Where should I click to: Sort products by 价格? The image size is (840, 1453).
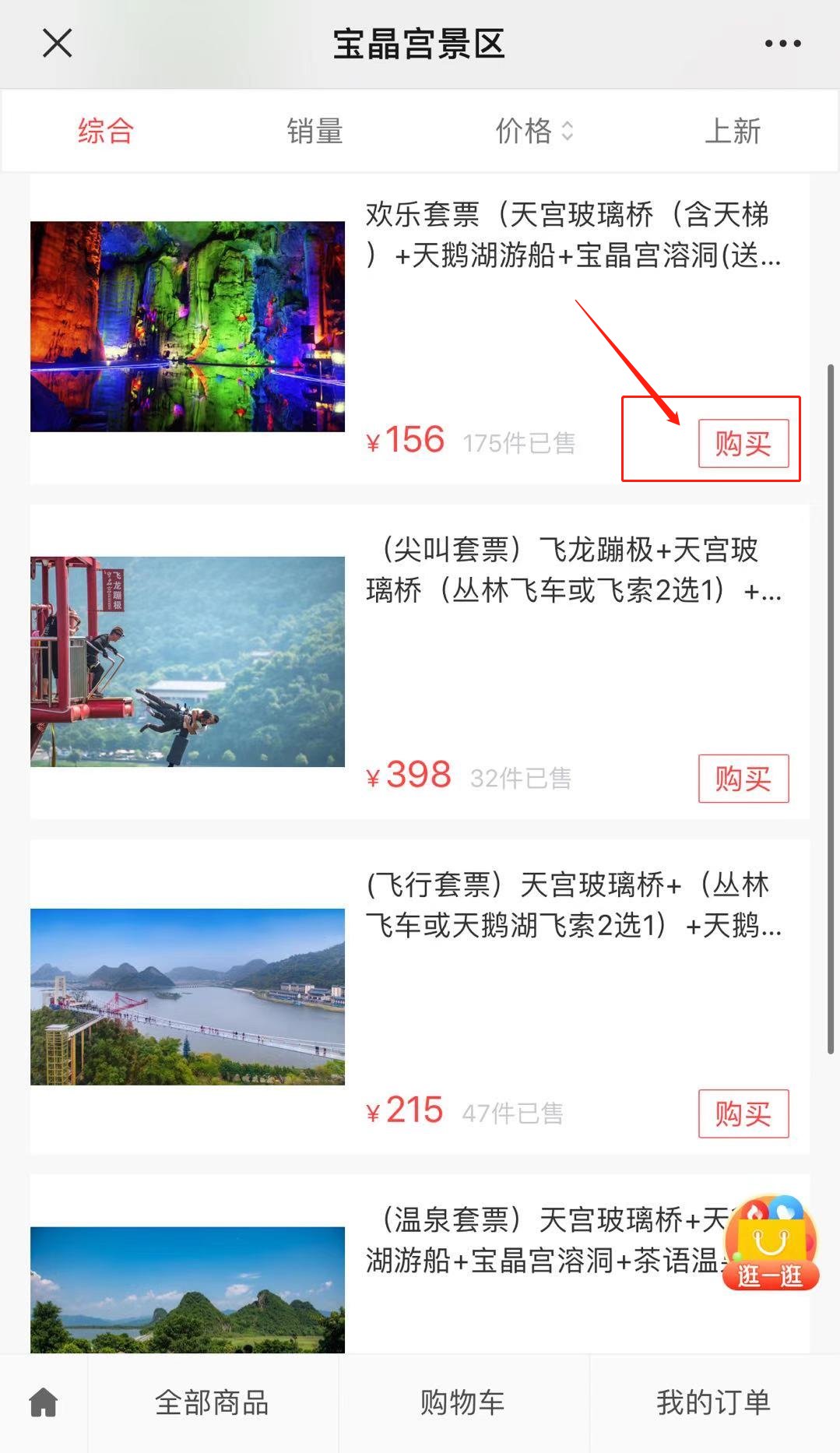click(534, 131)
